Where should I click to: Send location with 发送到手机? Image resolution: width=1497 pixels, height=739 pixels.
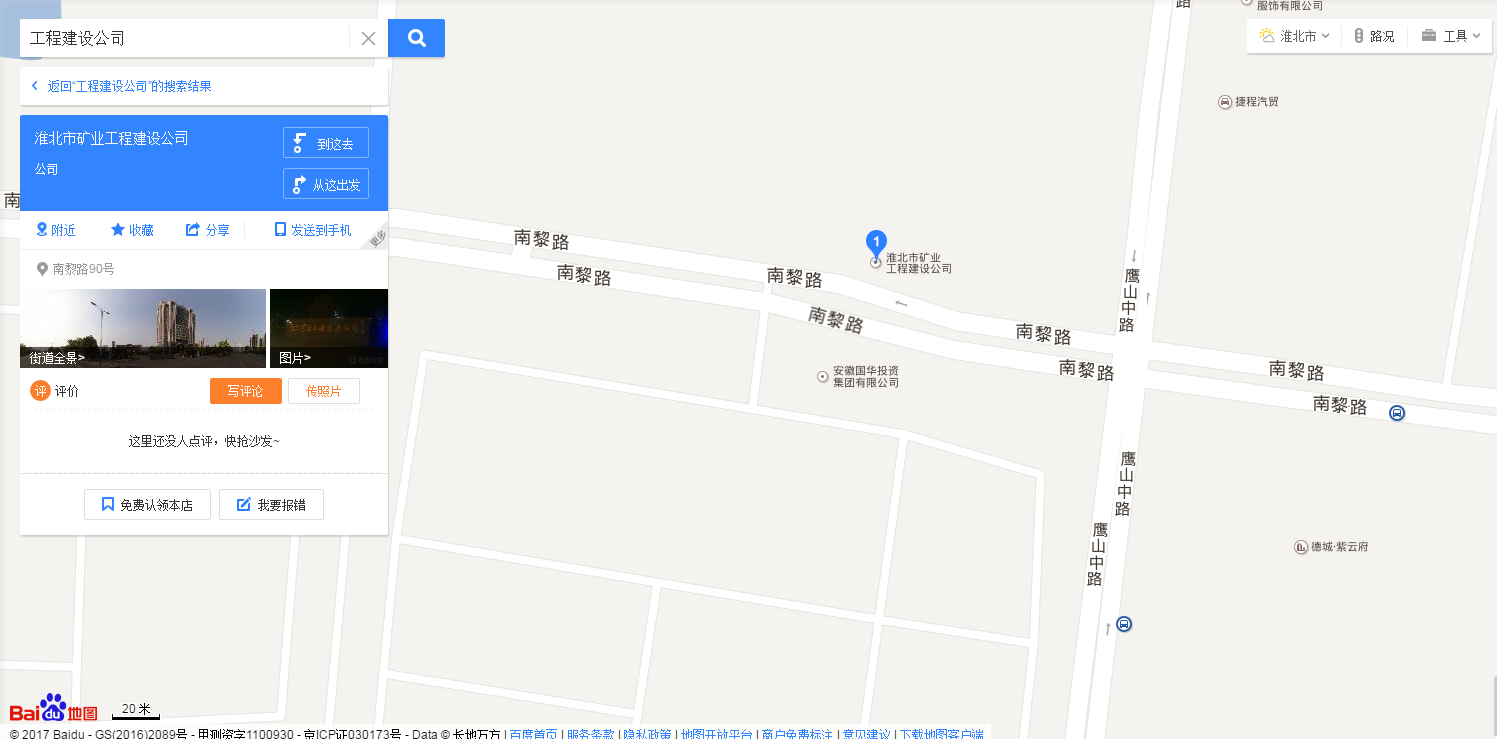tap(313, 230)
